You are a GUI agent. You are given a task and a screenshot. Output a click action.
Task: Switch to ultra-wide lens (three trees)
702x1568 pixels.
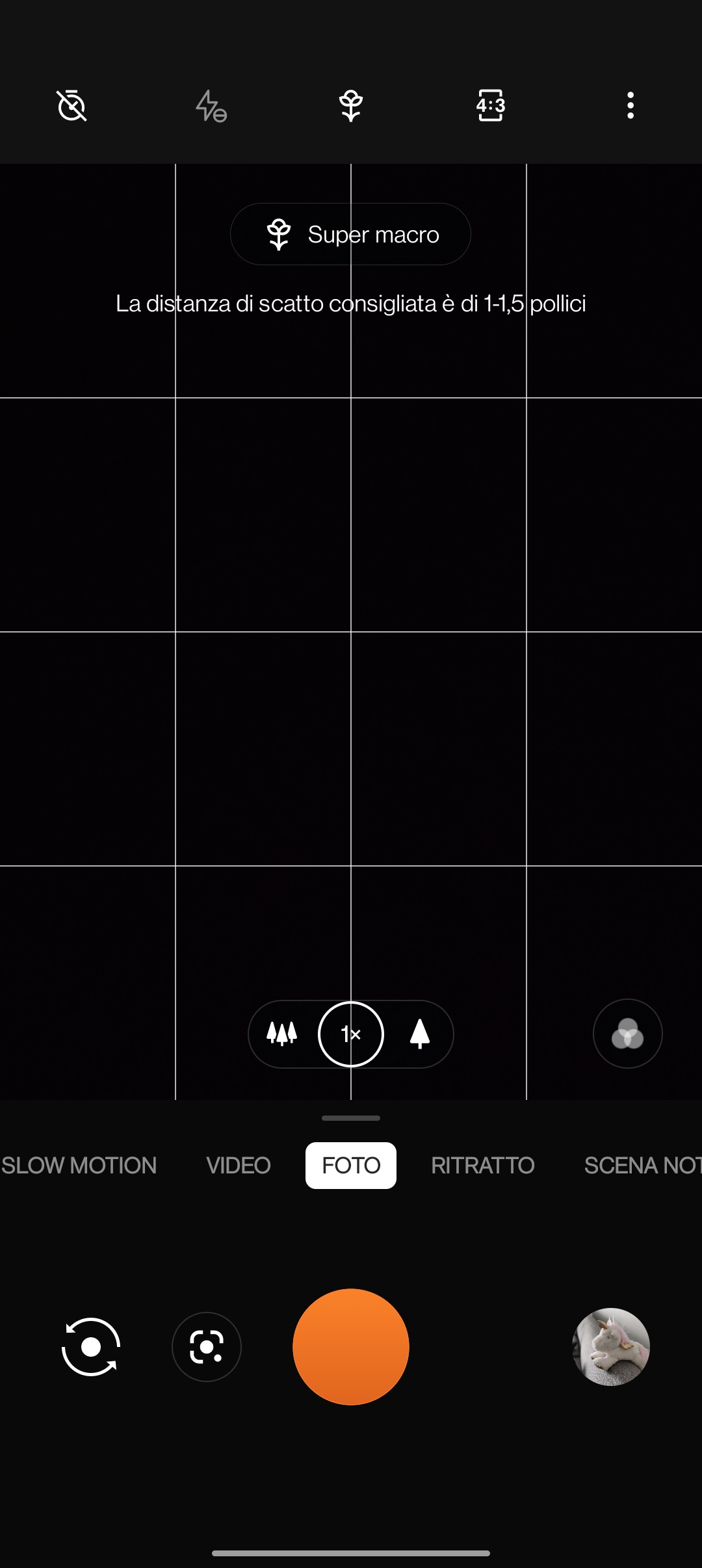(x=282, y=1034)
